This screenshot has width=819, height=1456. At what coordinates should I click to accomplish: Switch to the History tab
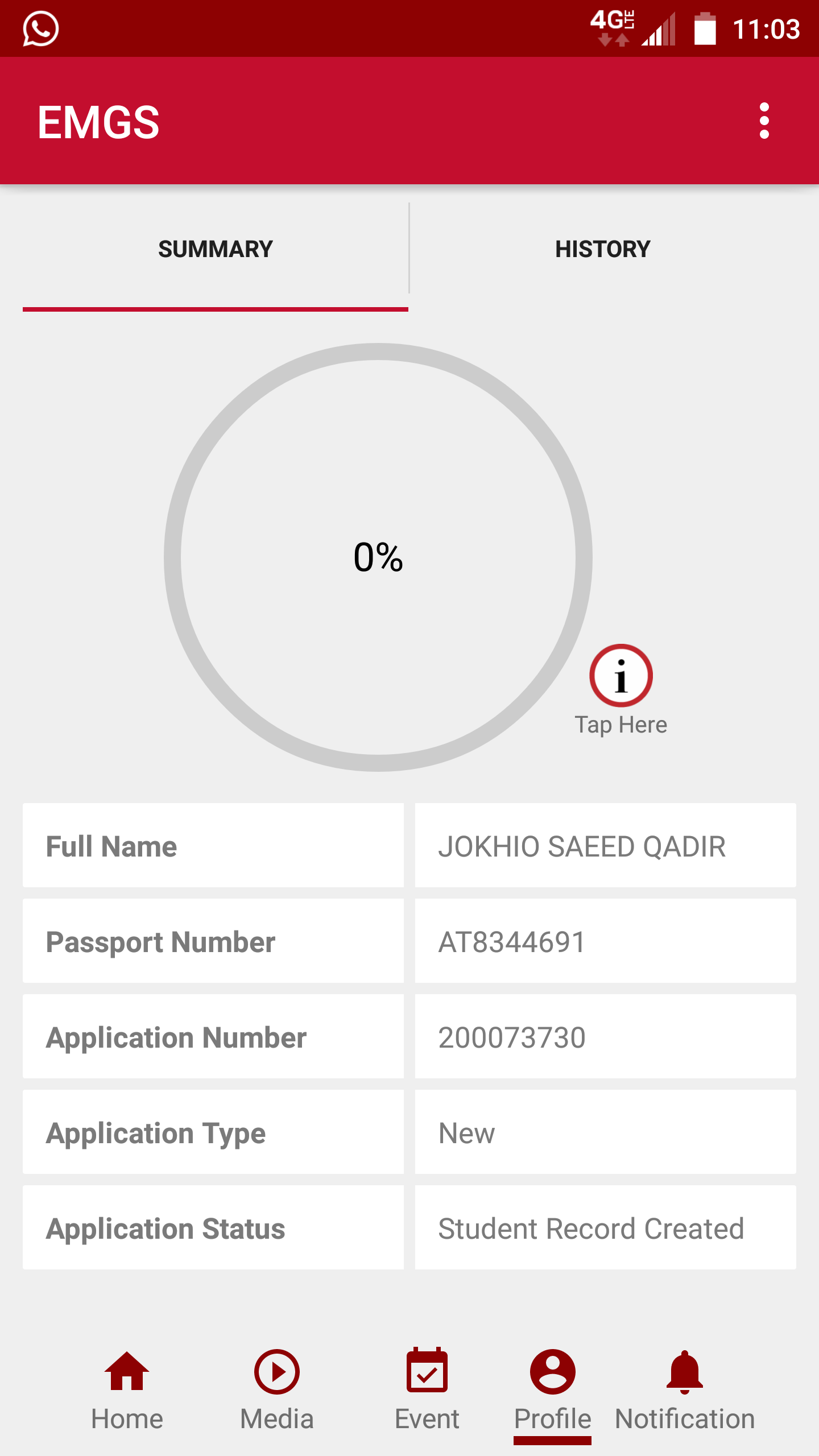pyautogui.click(x=602, y=249)
